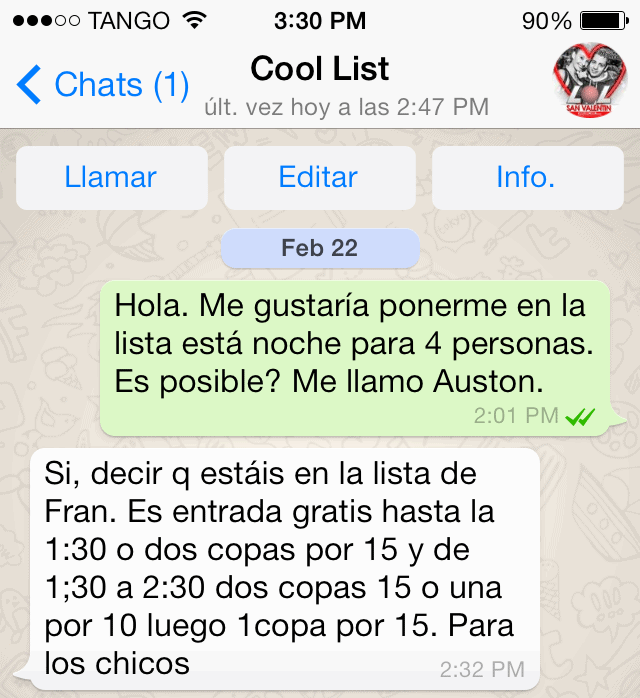This screenshot has height=698, width=640.
Task: Open contact Info.
Action: click(526, 178)
